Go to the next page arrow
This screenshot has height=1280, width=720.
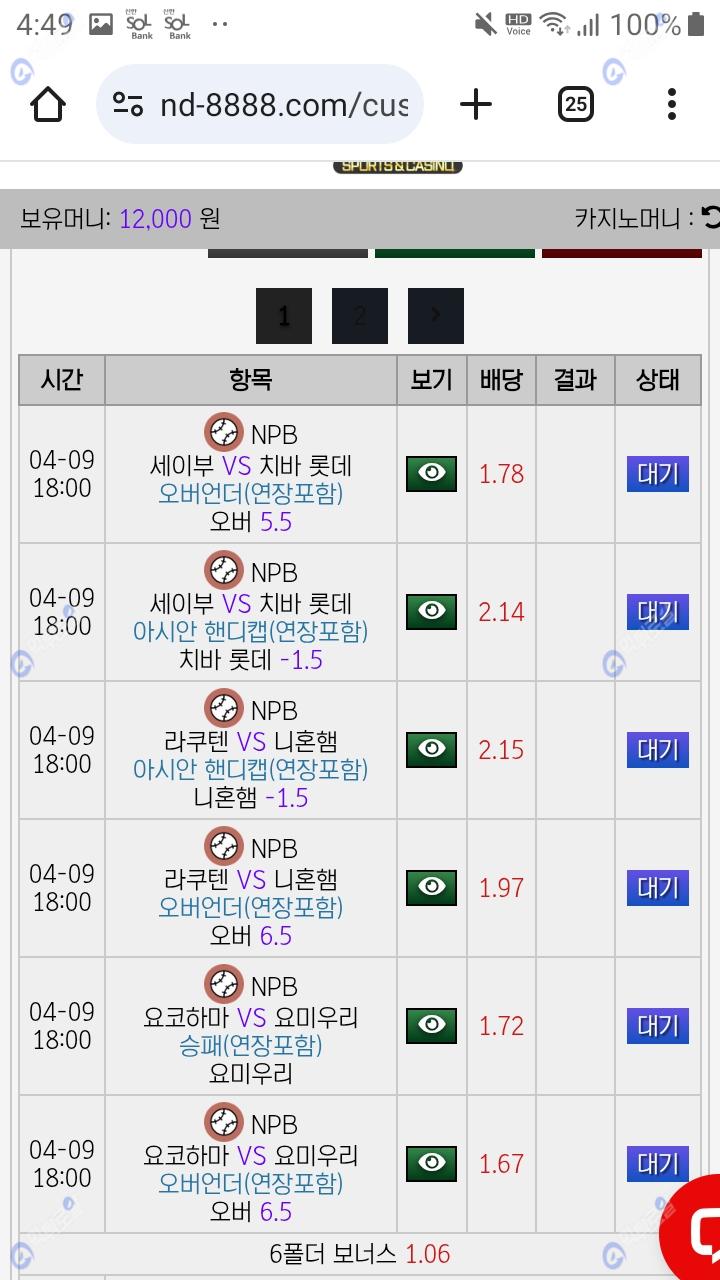click(436, 316)
